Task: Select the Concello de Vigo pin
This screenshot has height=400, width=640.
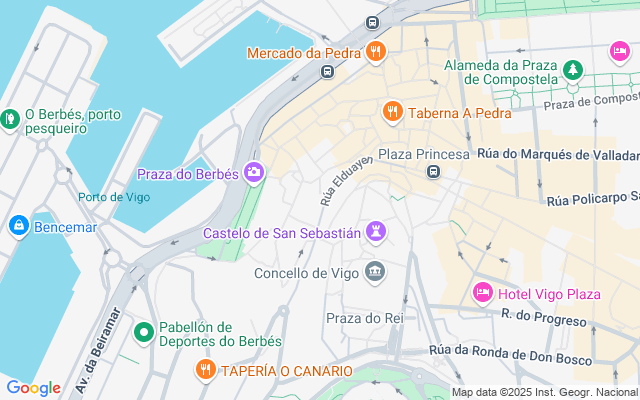Action: tap(375, 272)
